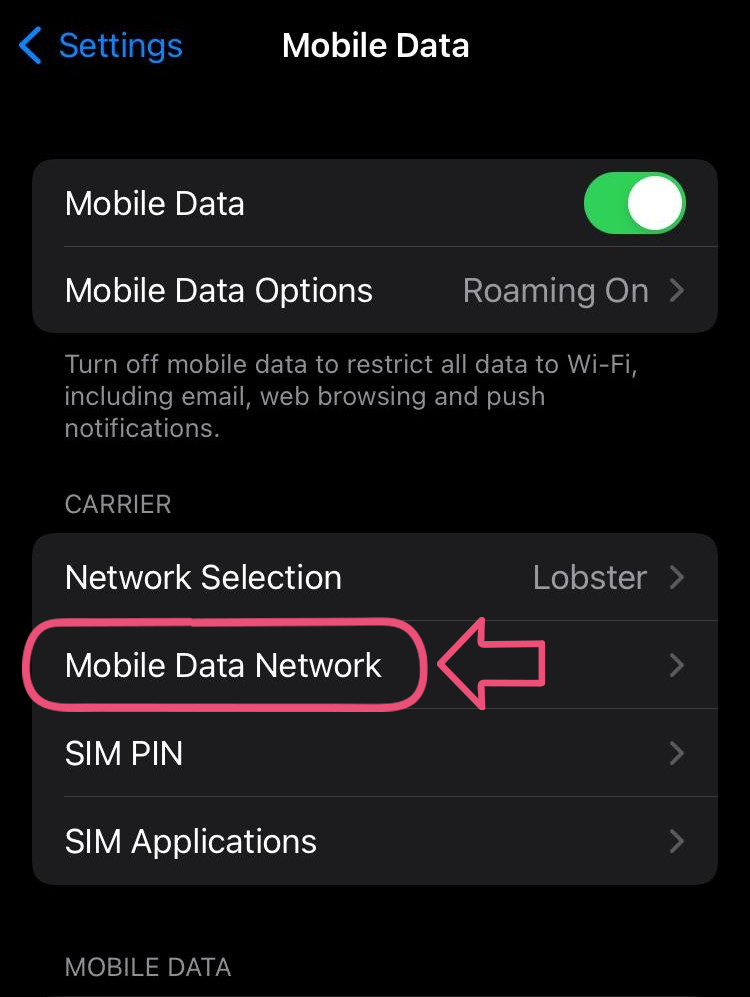Tap the highlighted Mobile Data Network item

coord(222,665)
